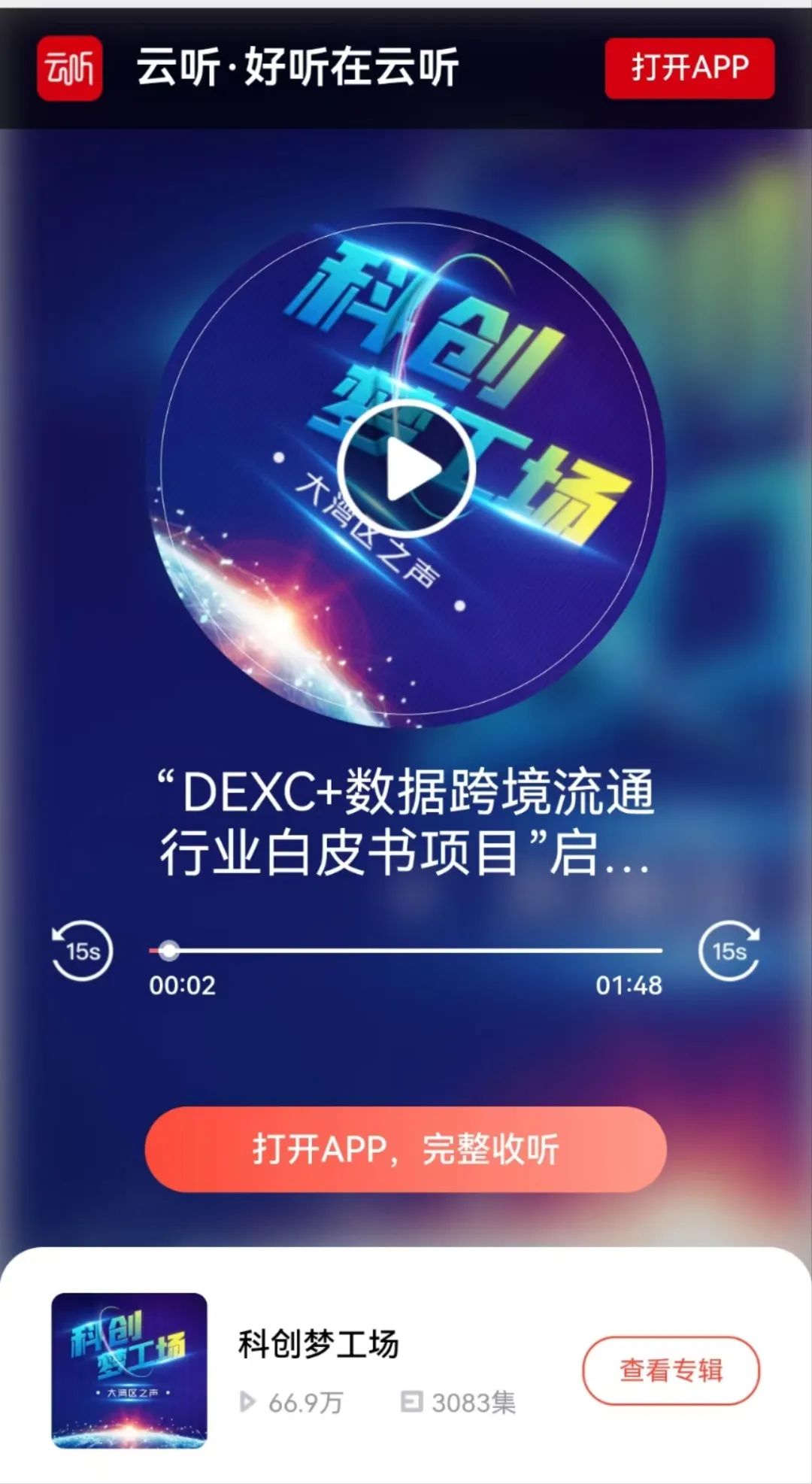The width and height of the screenshot is (812, 1484).
Task: Tap the playback progress bar
Action: click(x=406, y=951)
